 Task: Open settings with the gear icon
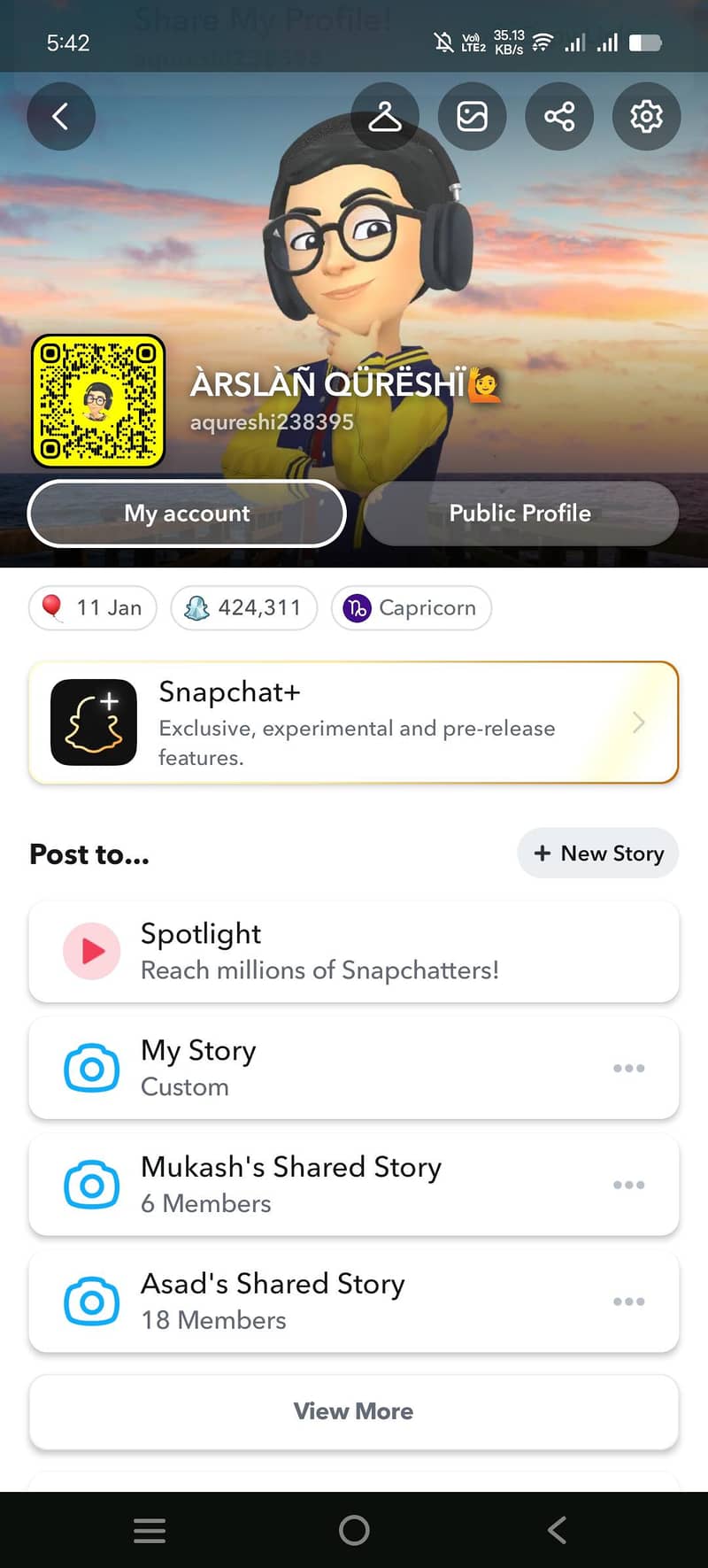point(646,116)
